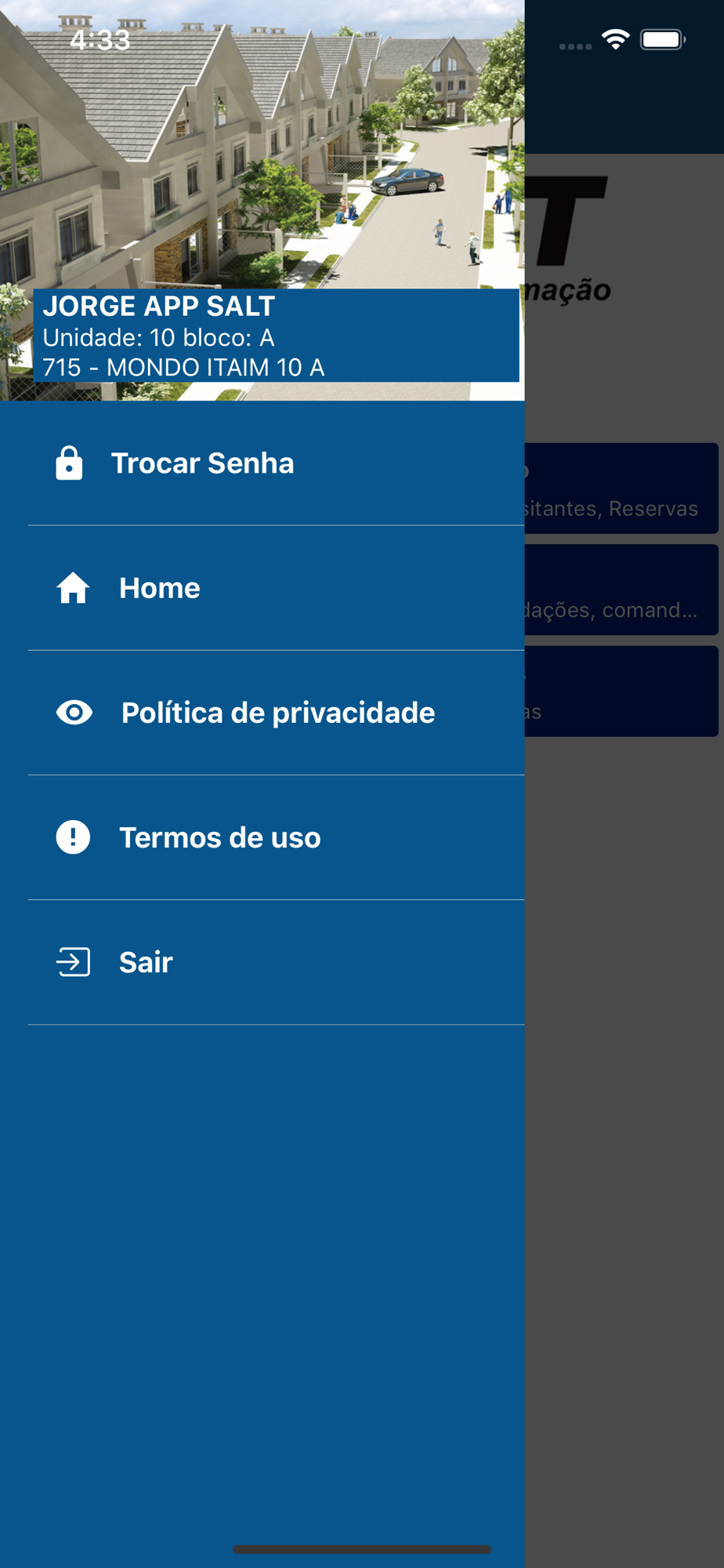Open Trocar Senha to change password

coord(202,463)
